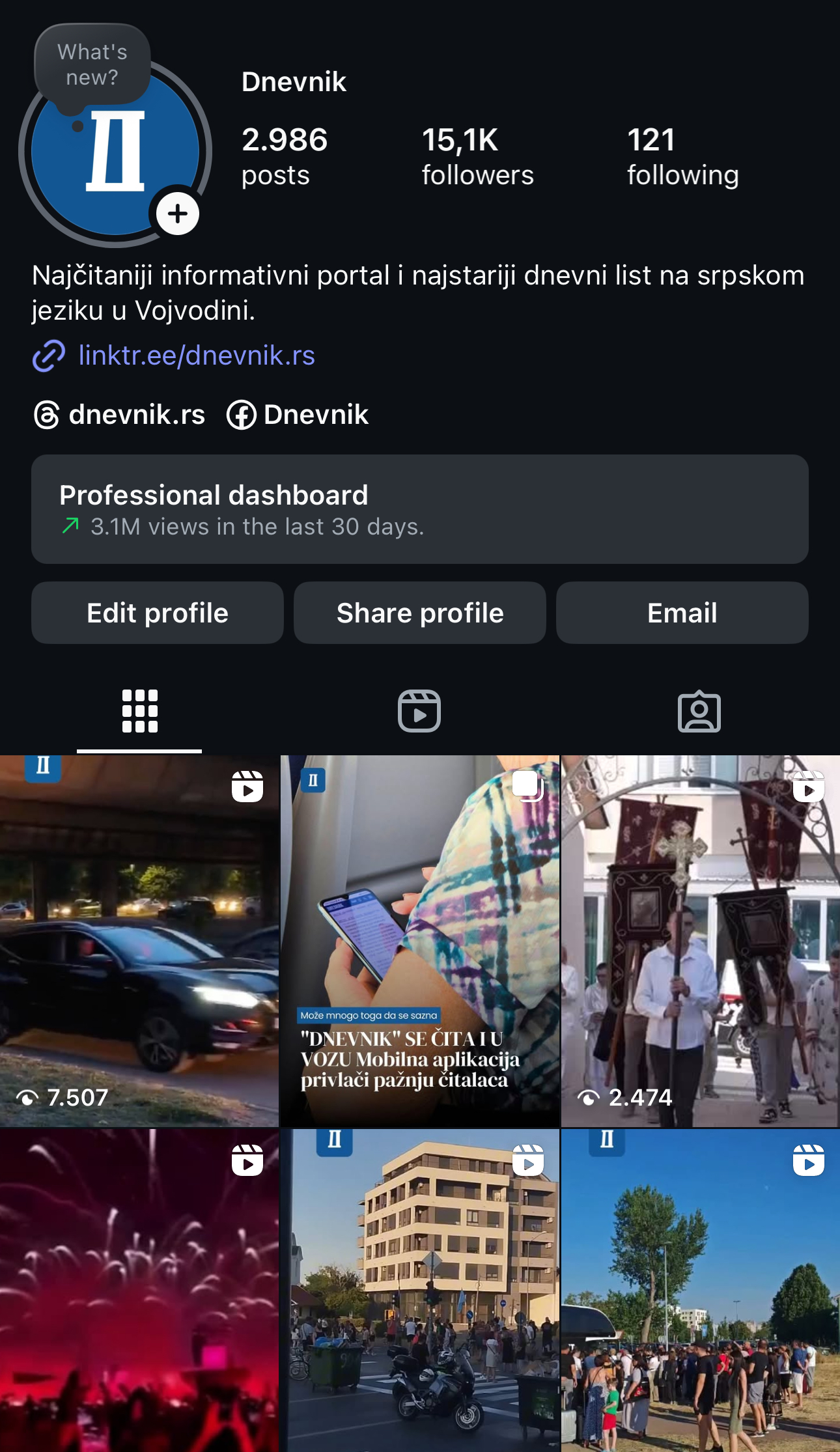The height and width of the screenshot is (1452, 840).
Task: View the followers list
Action: point(478,157)
